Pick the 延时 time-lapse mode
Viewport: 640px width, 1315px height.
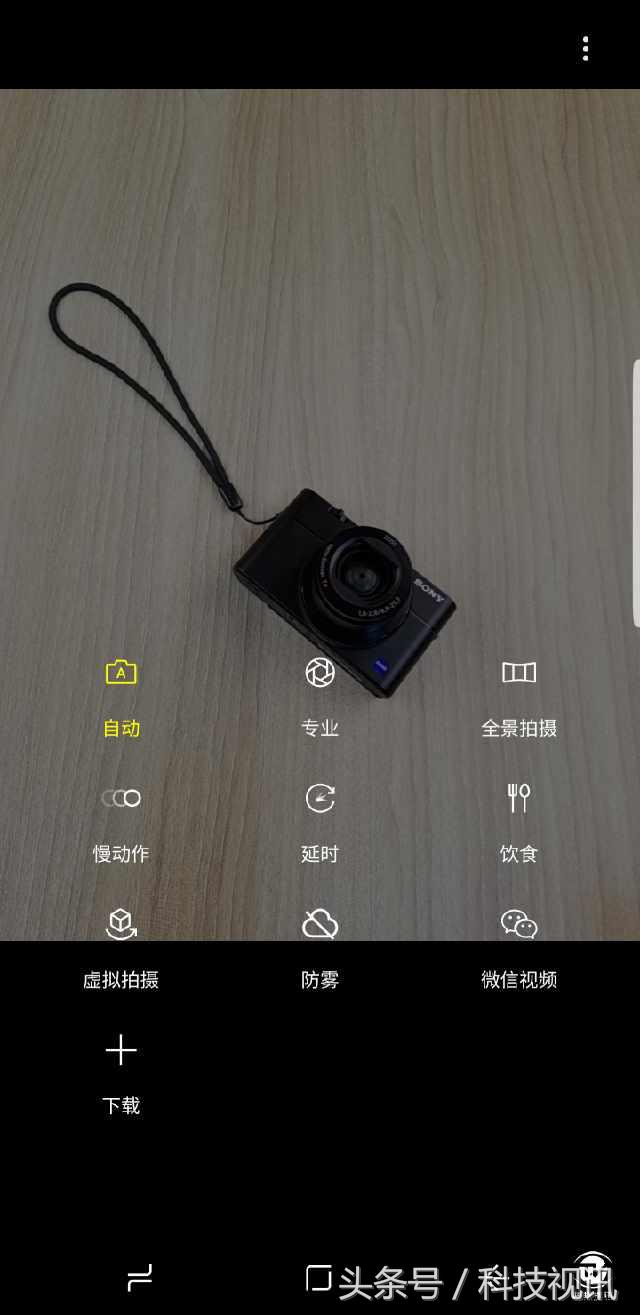point(320,822)
